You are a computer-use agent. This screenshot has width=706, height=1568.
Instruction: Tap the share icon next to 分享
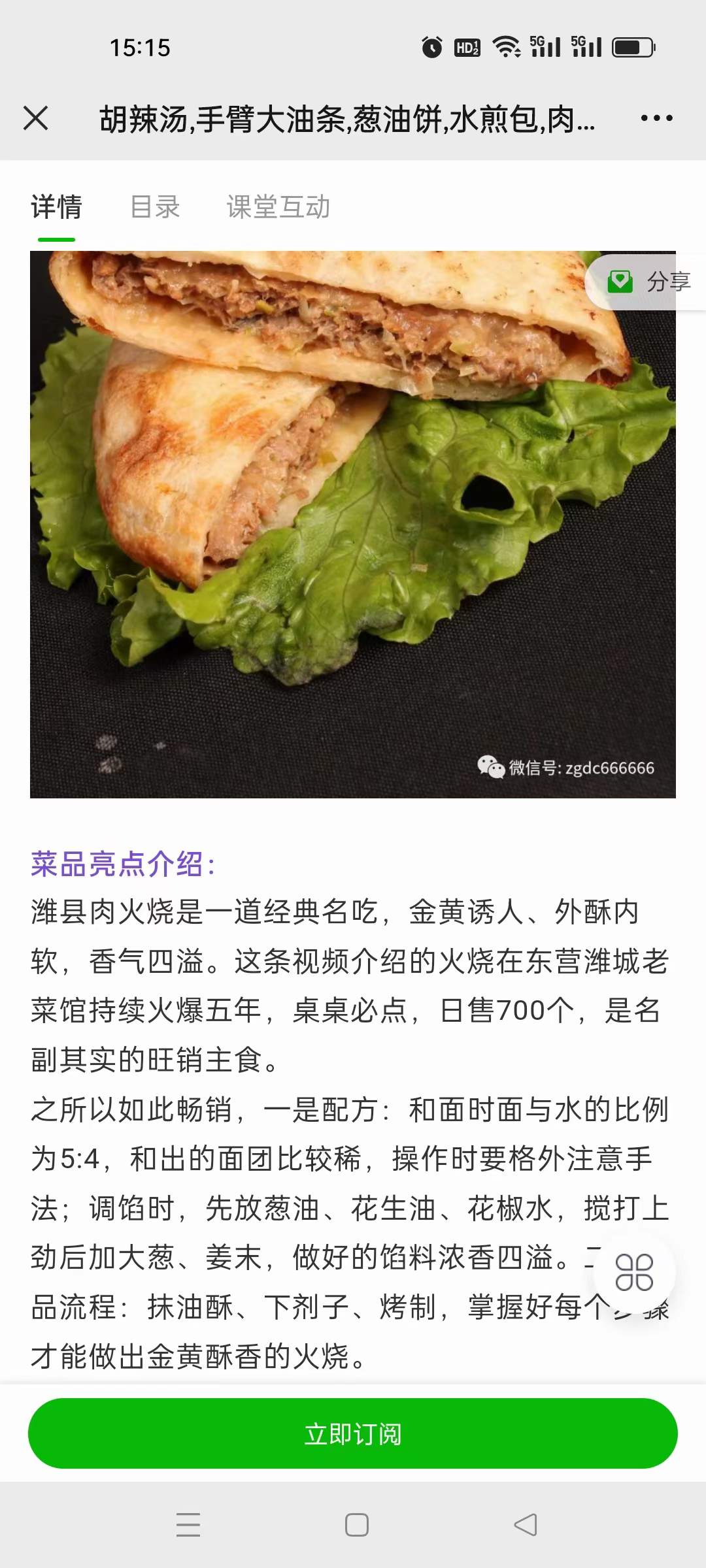pos(621,281)
